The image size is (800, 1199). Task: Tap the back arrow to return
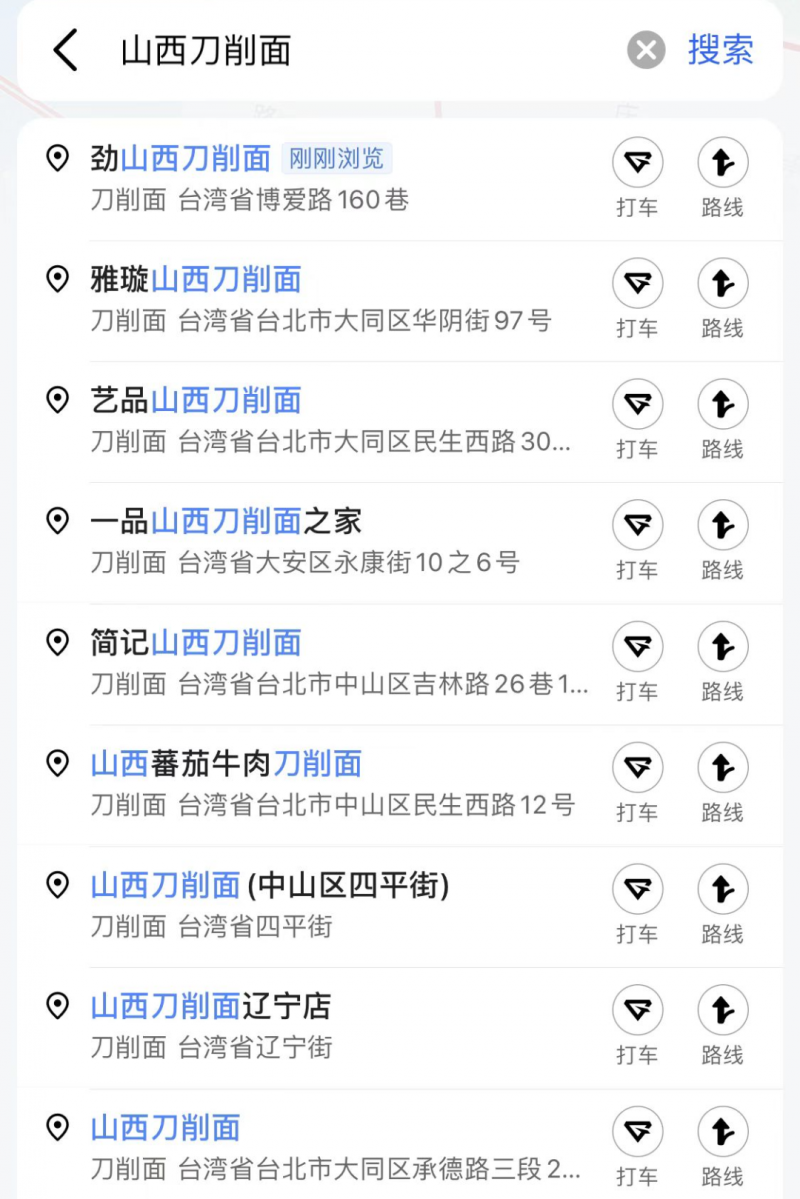64,50
